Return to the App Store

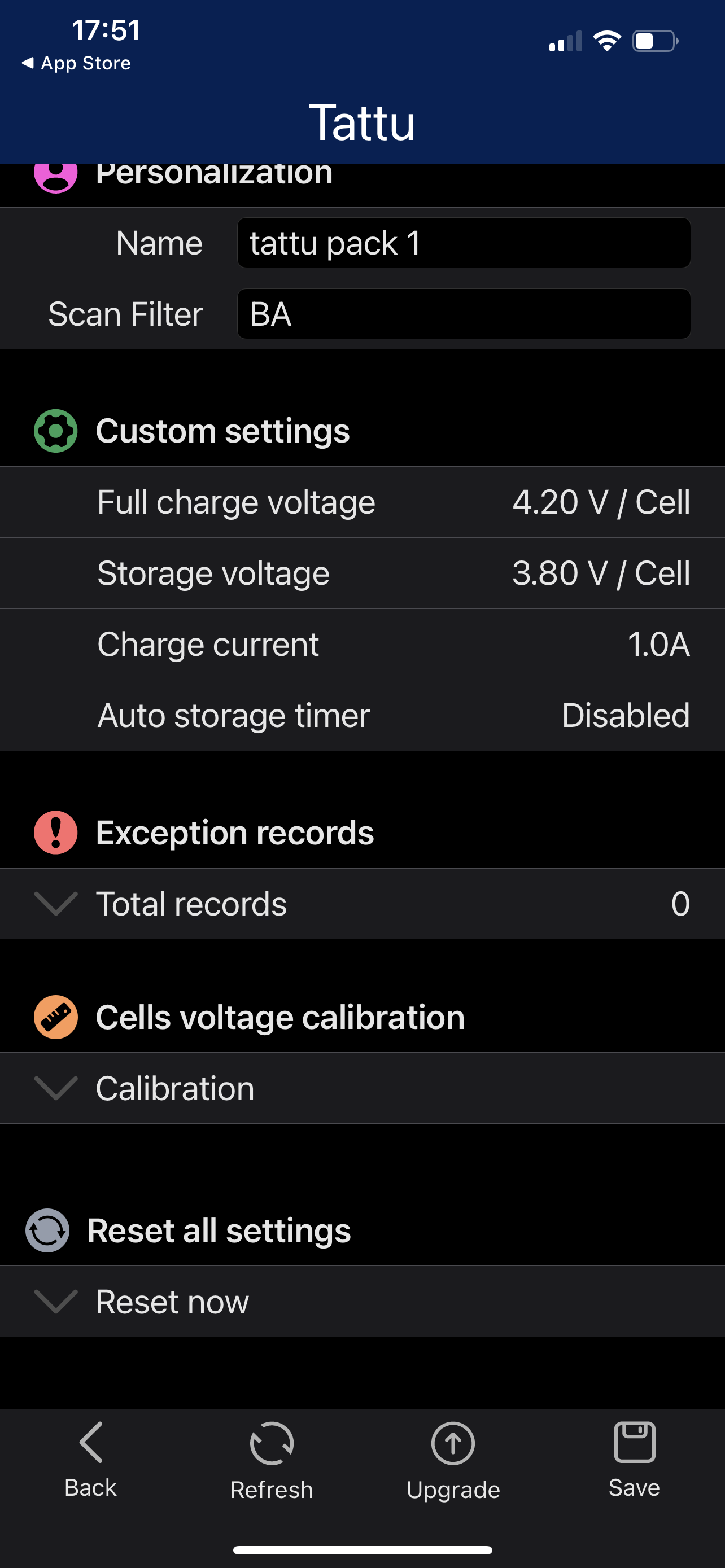76,63
